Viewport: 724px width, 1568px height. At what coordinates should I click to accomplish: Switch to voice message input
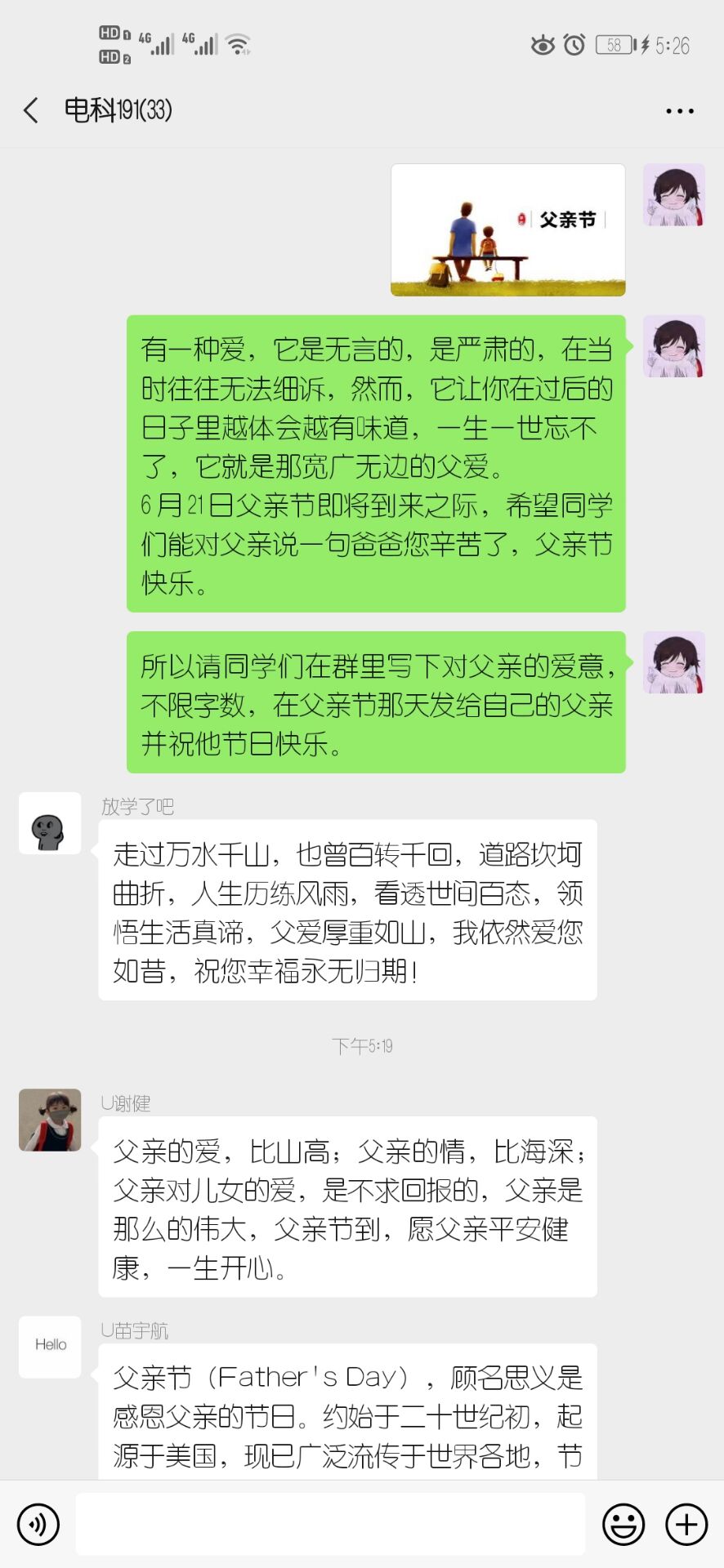pos(38,1524)
